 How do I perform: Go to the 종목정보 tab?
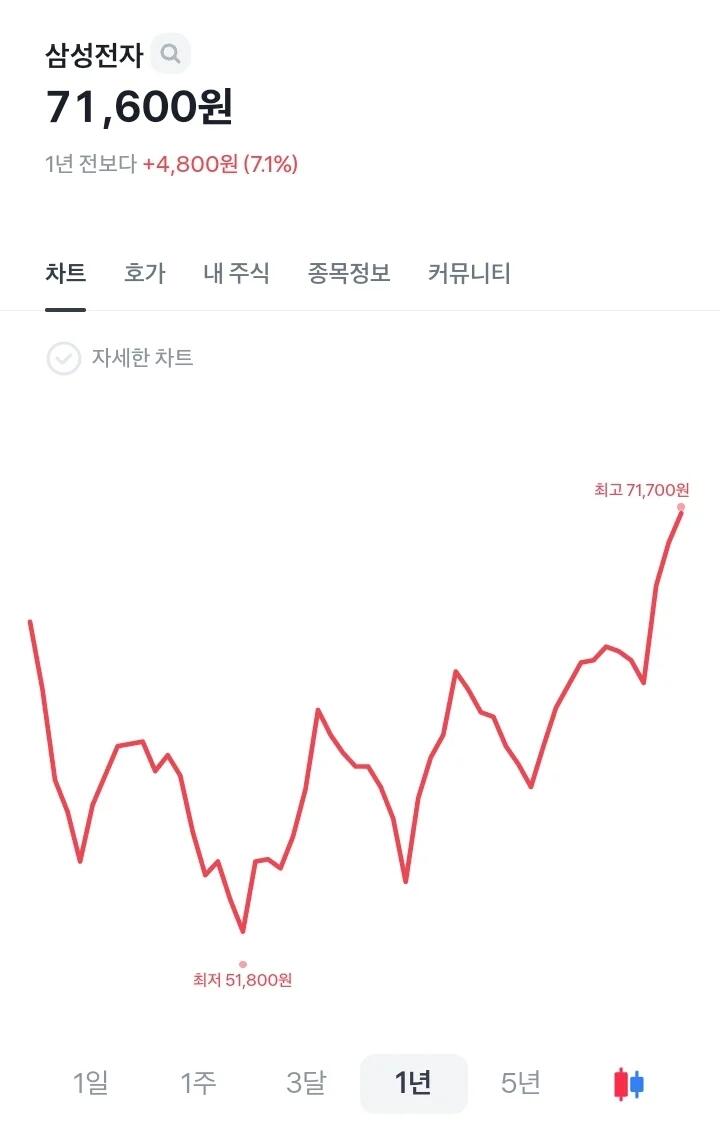pos(349,273)
